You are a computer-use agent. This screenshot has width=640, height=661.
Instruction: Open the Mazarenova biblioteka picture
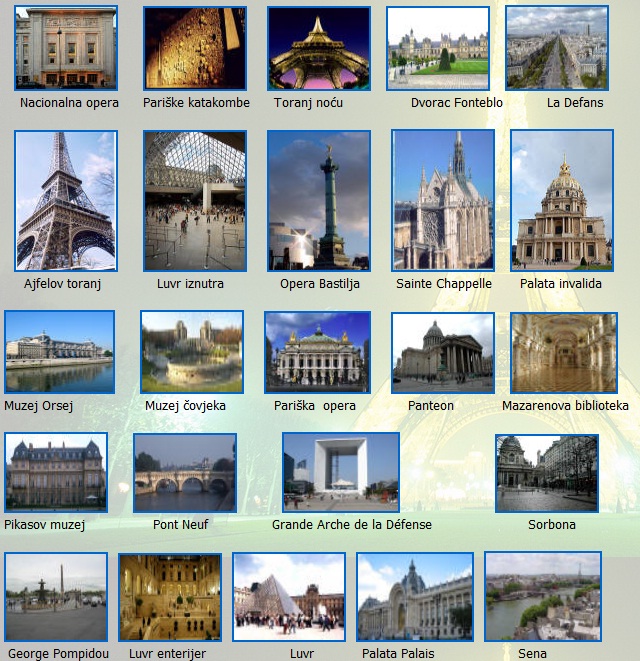coord(564,352)
